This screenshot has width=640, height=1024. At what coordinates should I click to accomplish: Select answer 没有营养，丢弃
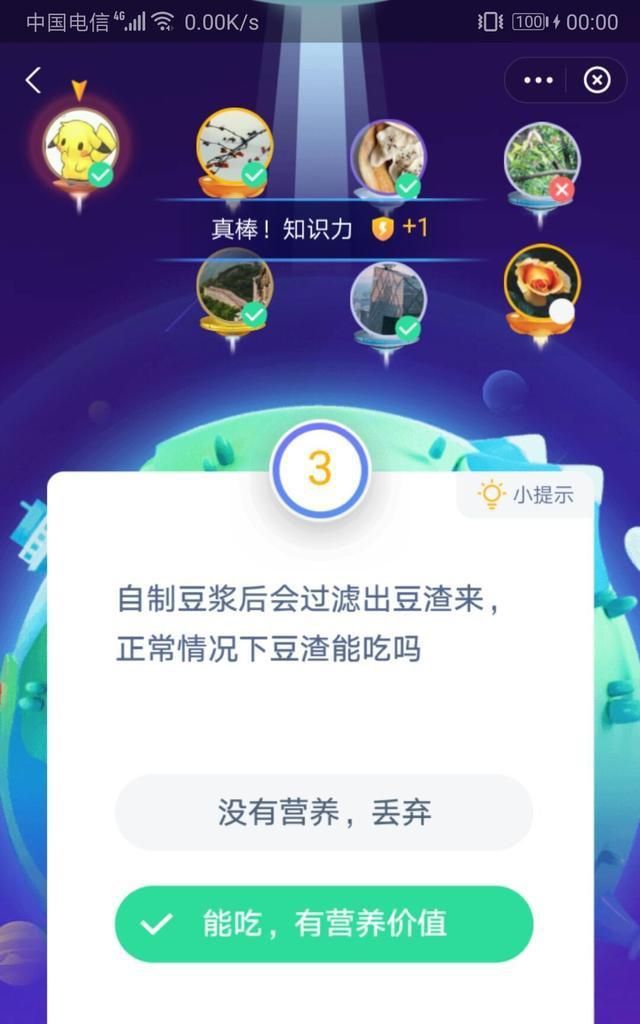[324, 812]
